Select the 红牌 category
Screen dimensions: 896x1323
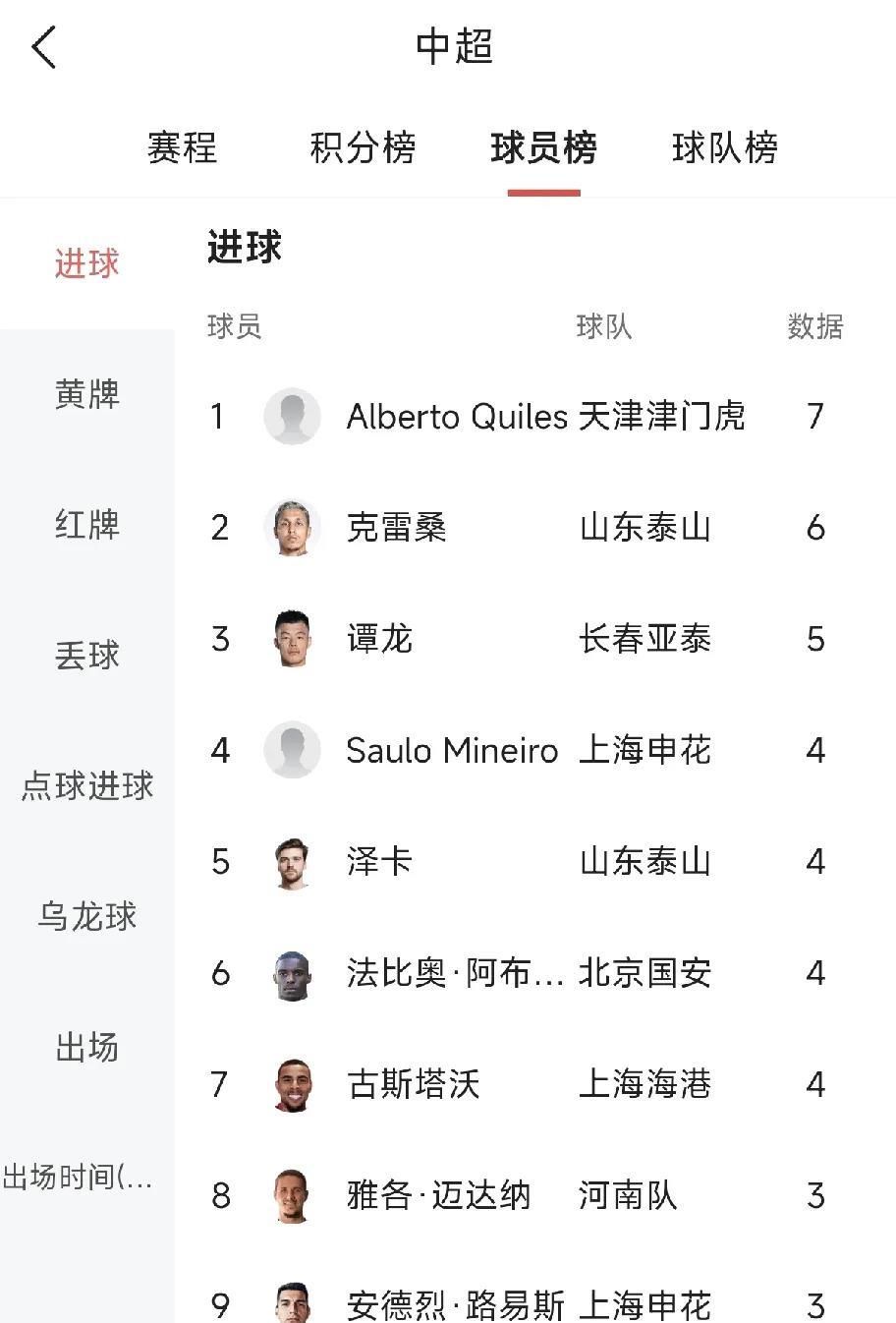point(86,527)
